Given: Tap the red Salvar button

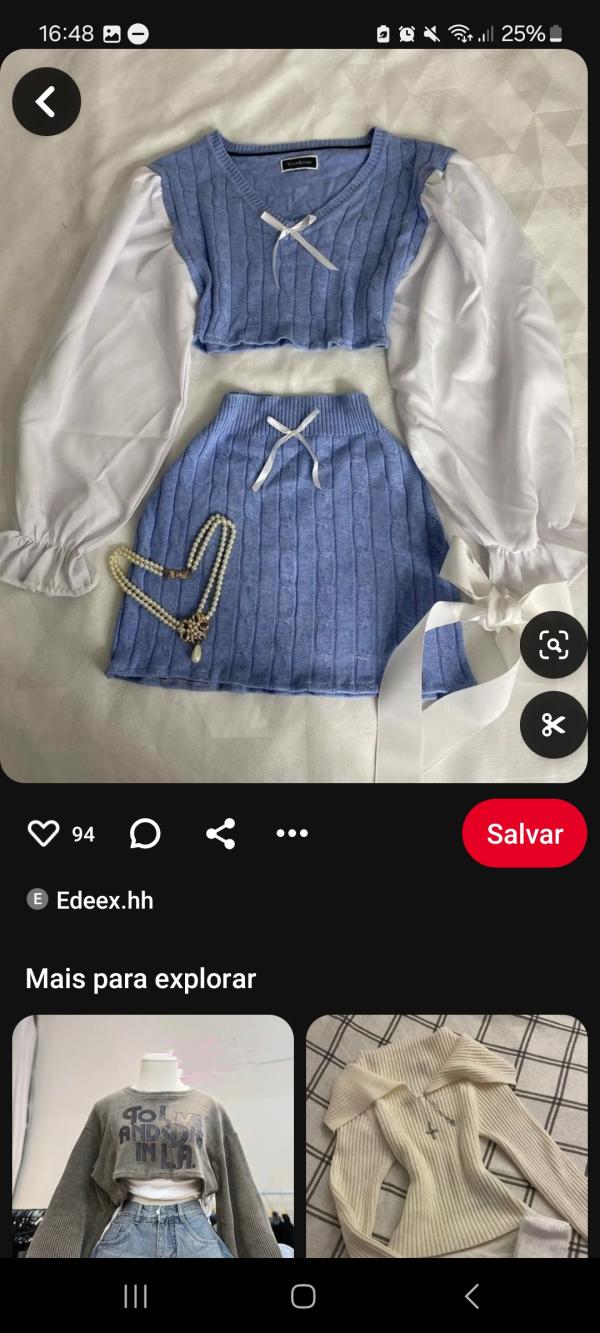Looking at the screenshot, I should (524, 833).
